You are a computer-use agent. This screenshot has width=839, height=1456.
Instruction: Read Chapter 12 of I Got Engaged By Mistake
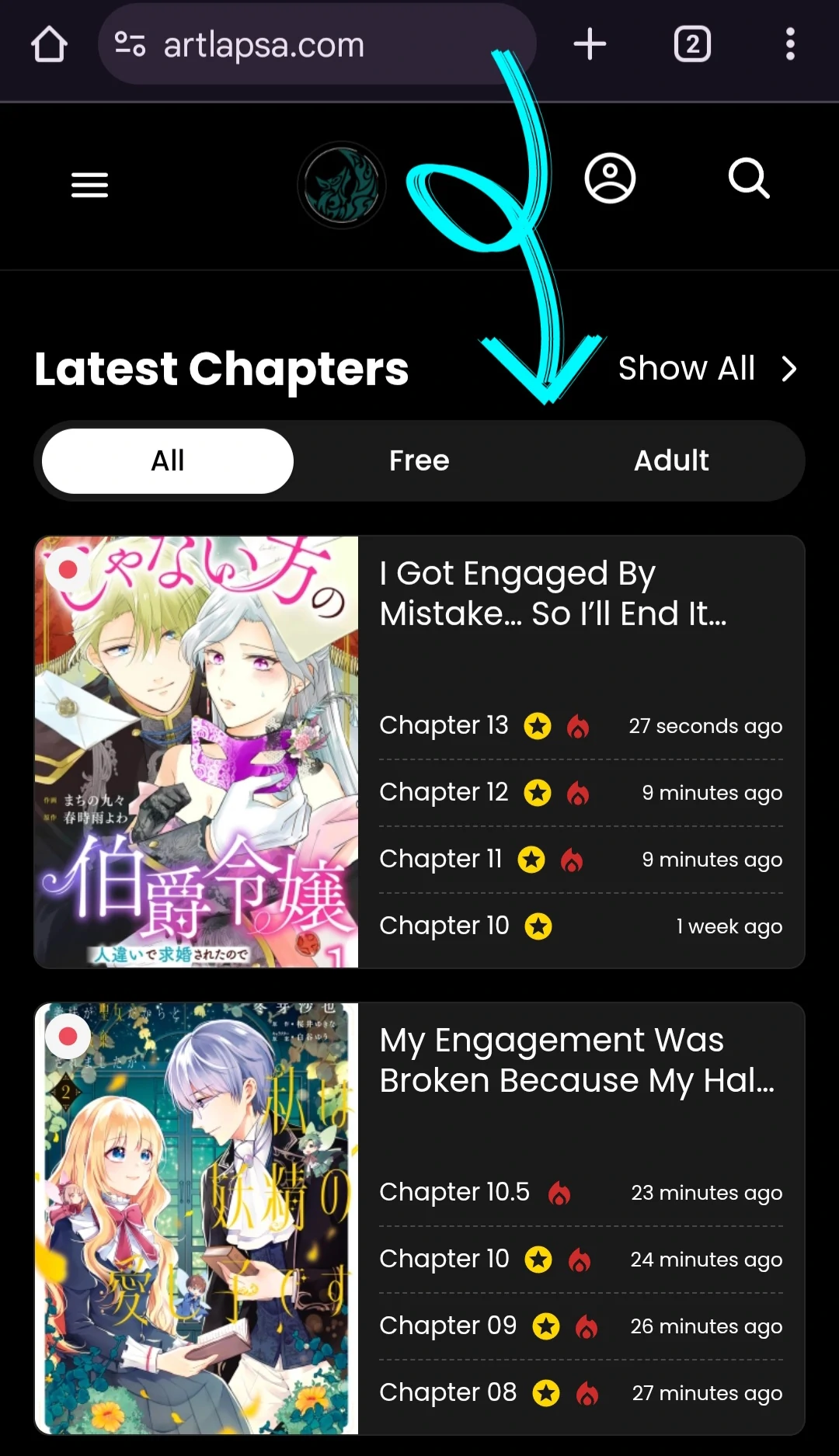click(444, 792)
